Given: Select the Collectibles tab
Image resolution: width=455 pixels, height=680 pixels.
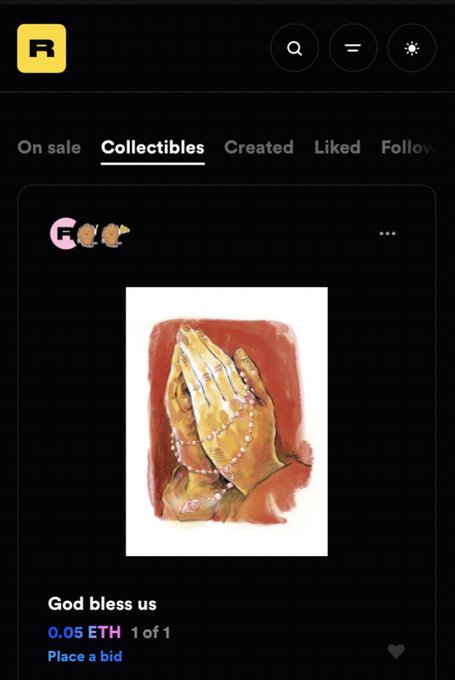Looking at the screenshot, I should pos(153,147).
